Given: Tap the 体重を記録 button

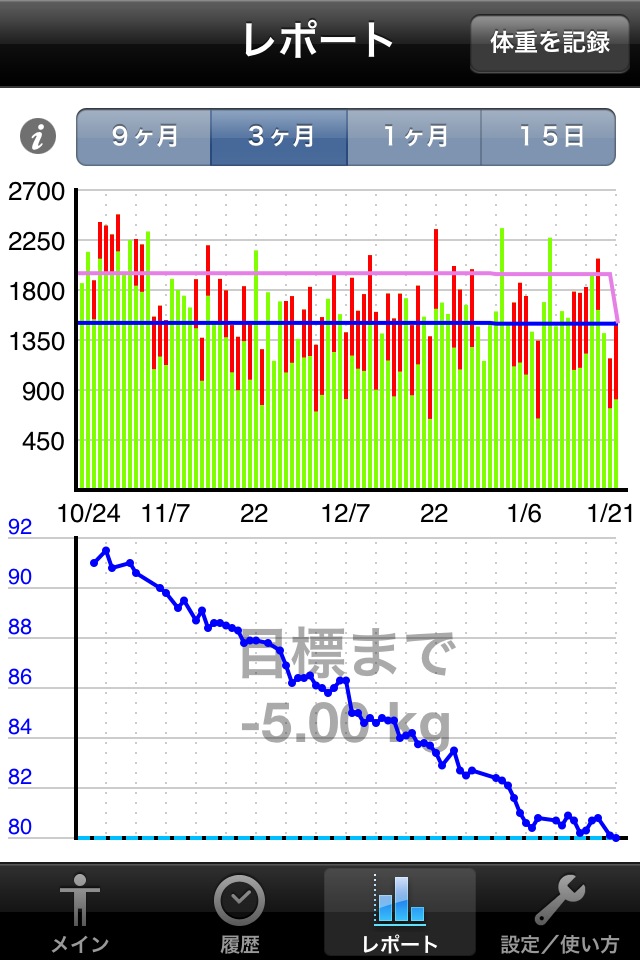Looking at the screenshot, I should pyautogui.click(x=550, y=43).
